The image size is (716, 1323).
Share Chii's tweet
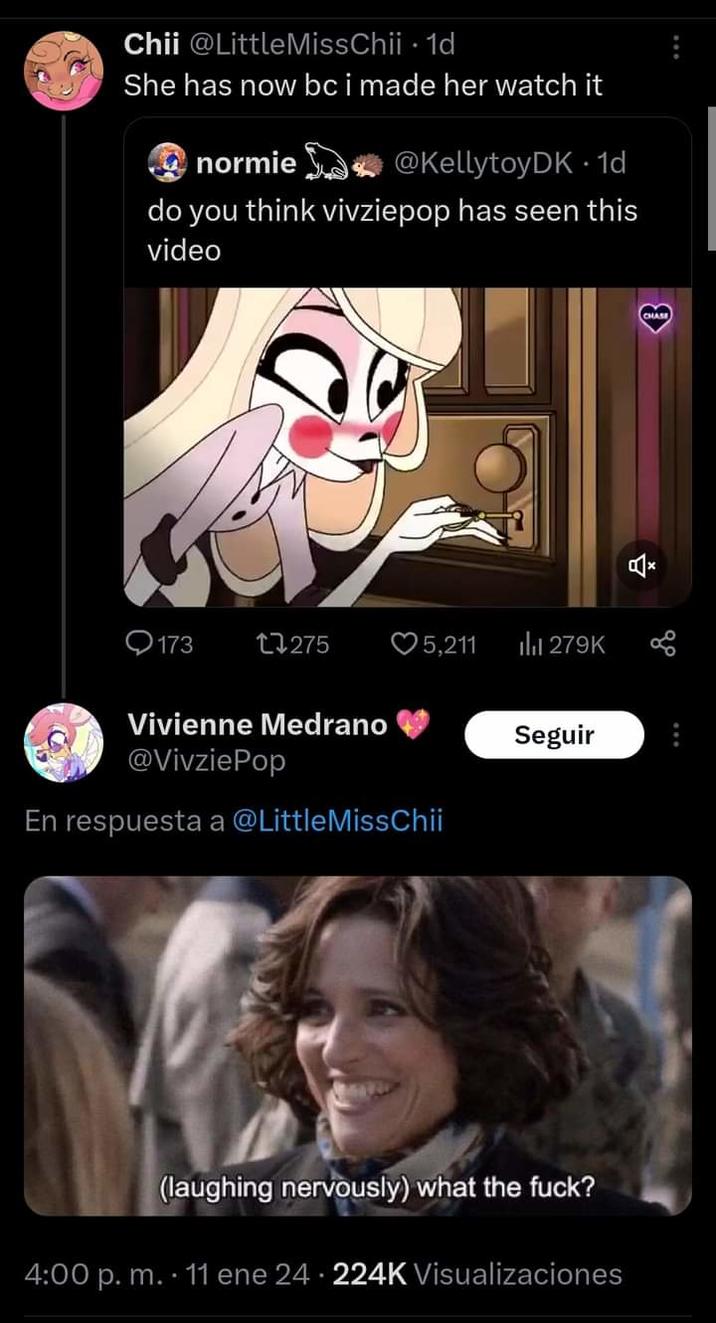663,645
